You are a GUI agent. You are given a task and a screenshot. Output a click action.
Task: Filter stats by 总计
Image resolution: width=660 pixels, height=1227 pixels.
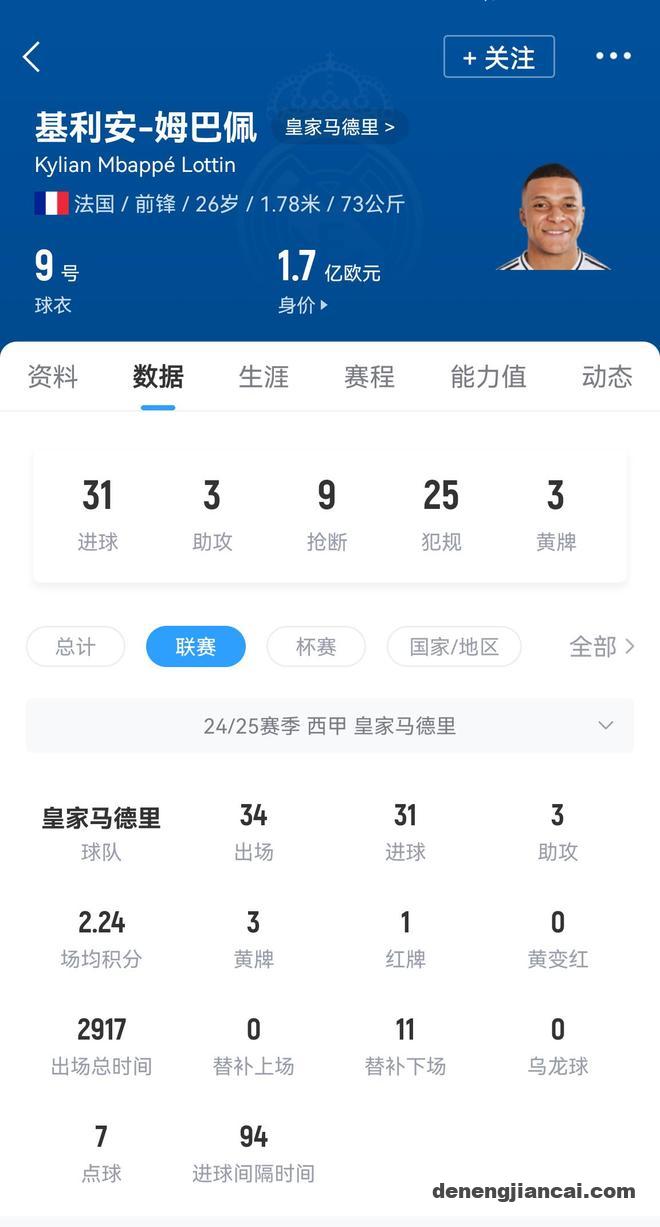[76, 647]
